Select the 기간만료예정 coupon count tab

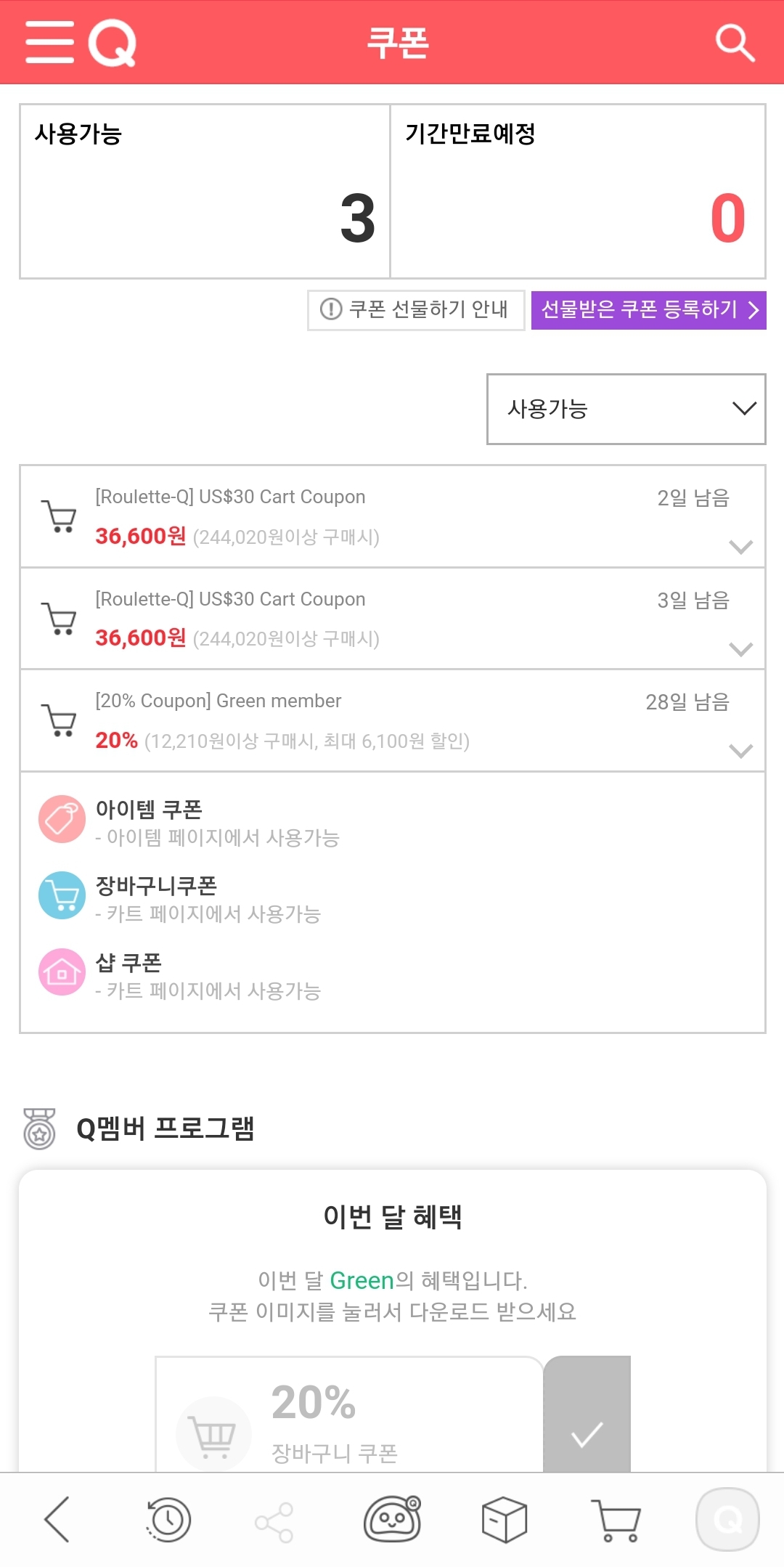(577, 192)
